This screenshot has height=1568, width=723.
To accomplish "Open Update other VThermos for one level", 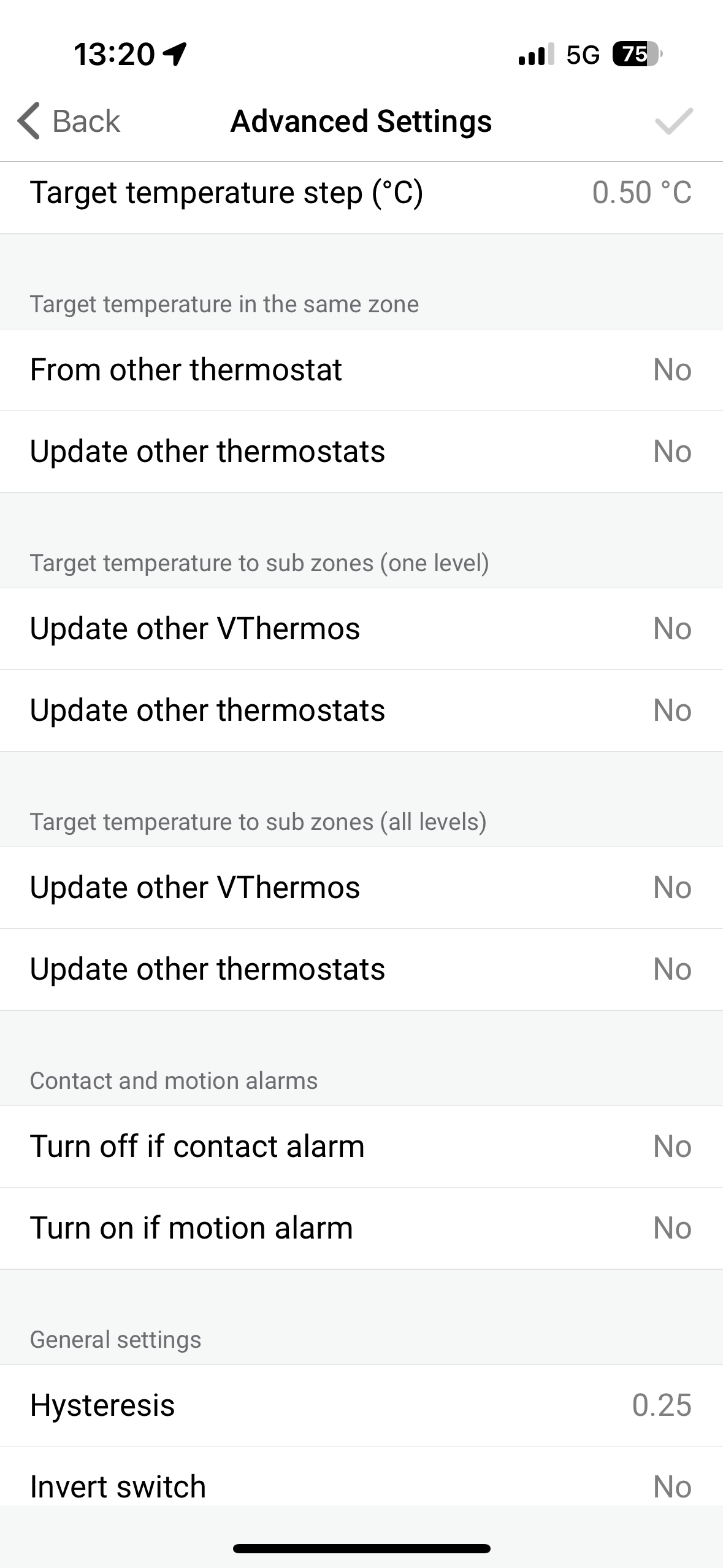I will coord(361,629).
